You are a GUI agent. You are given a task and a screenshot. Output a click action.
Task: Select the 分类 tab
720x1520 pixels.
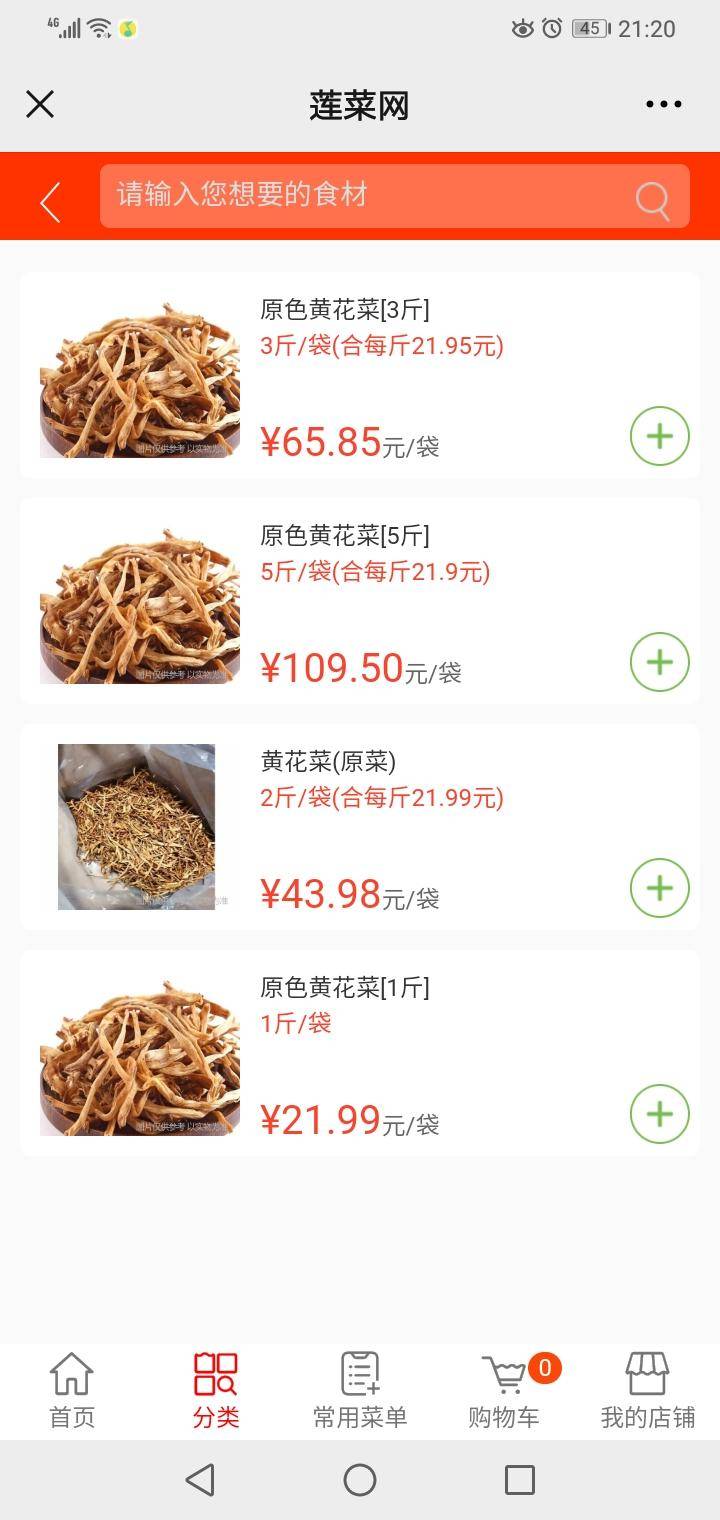[x=216, y=1390]
